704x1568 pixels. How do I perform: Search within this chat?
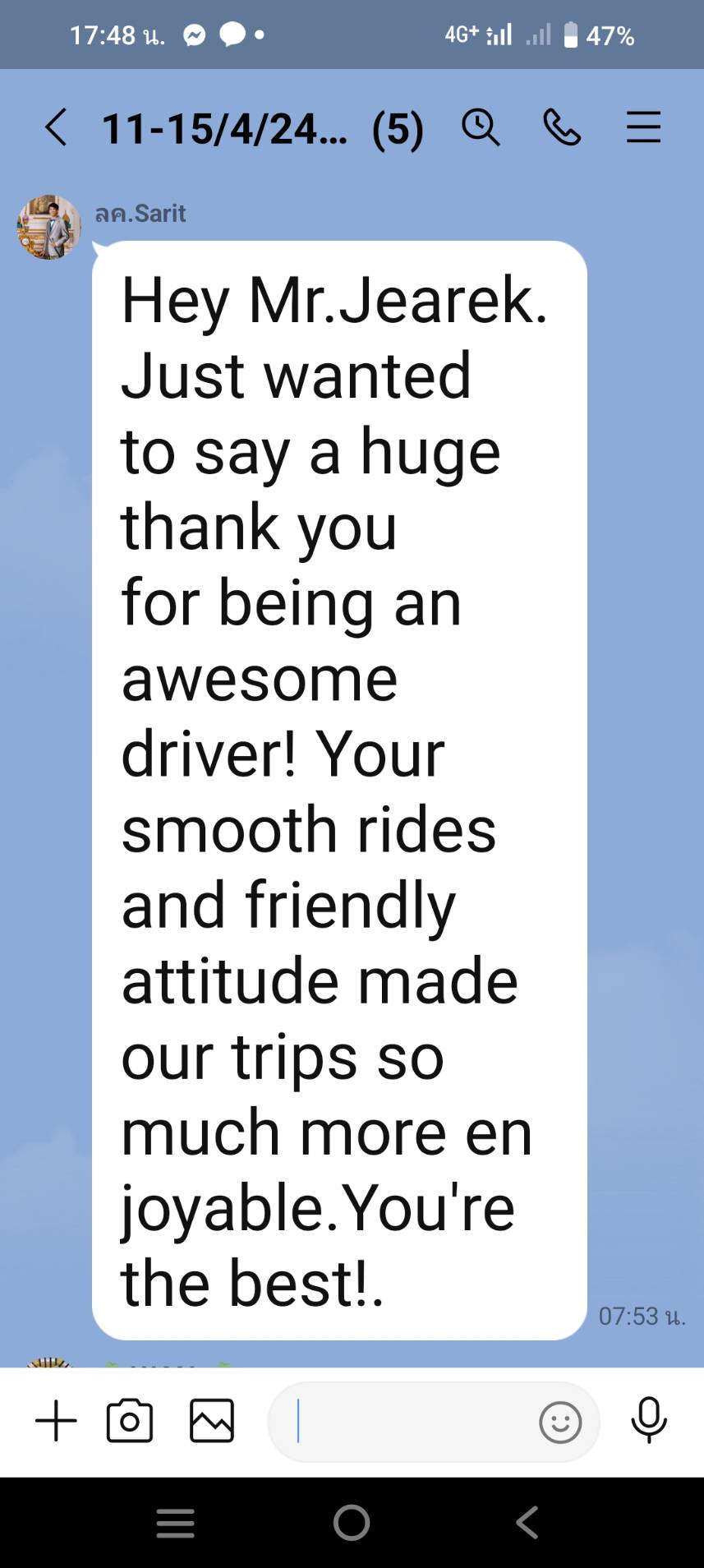(x=481, y=128)
